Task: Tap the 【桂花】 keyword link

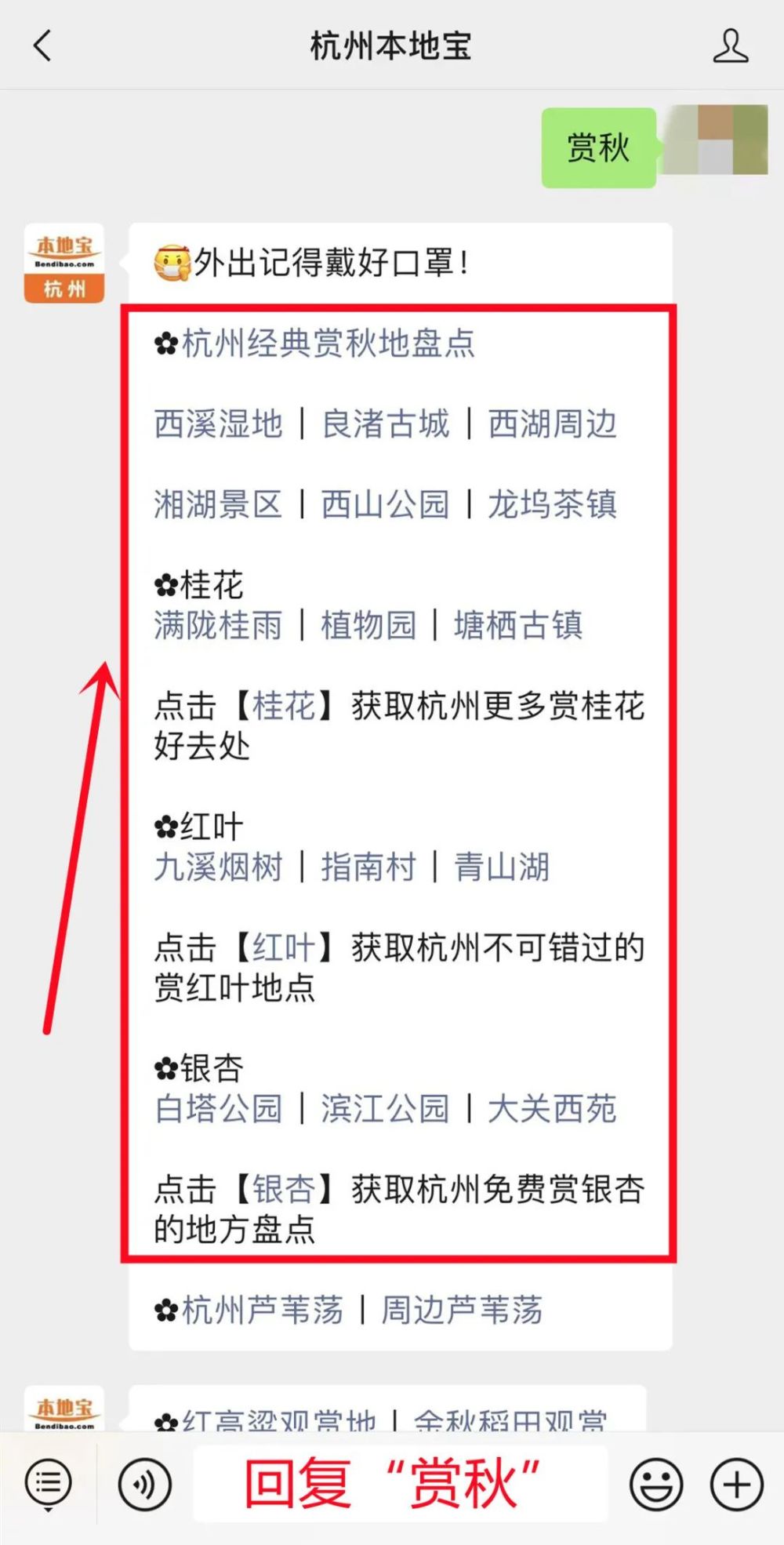Action: 284,706
